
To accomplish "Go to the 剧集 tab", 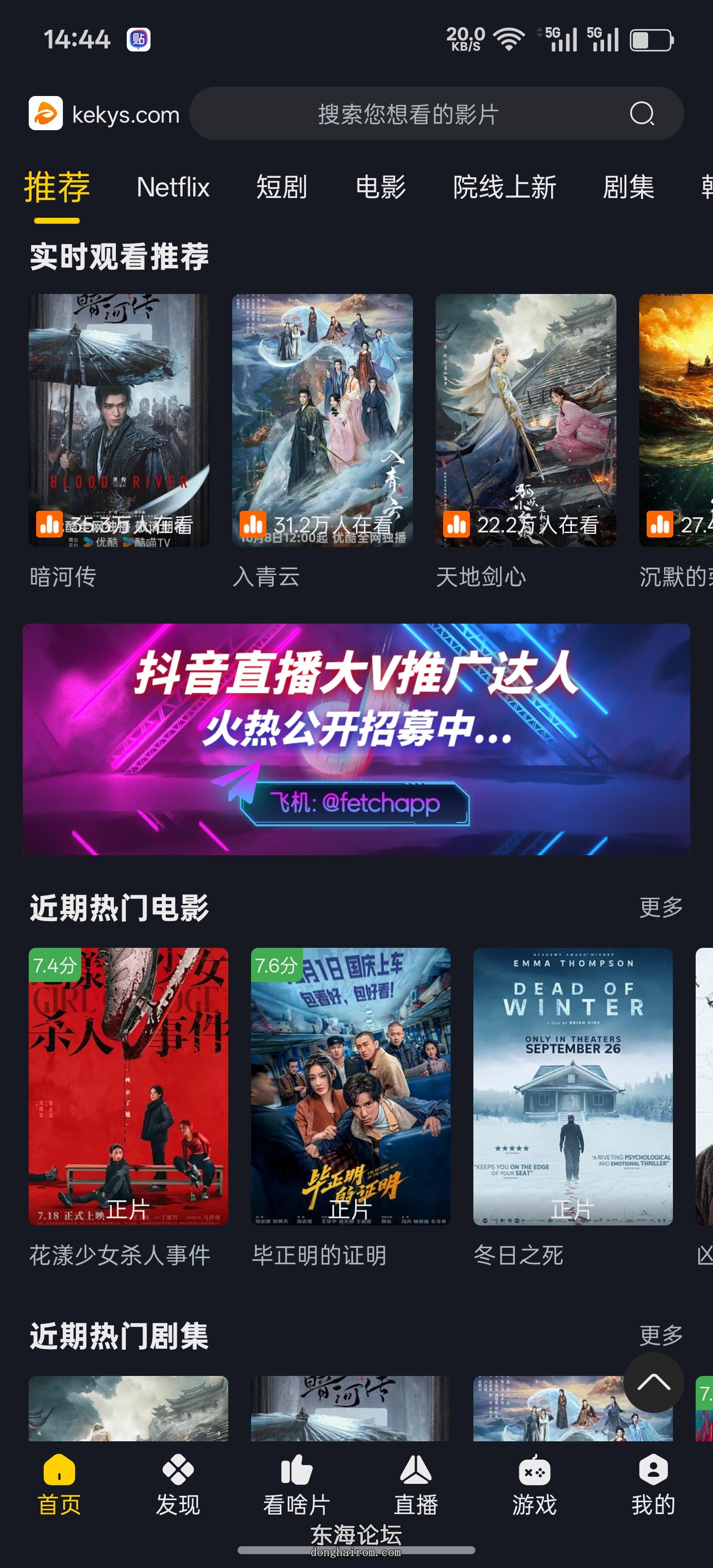I will point(628,187).
